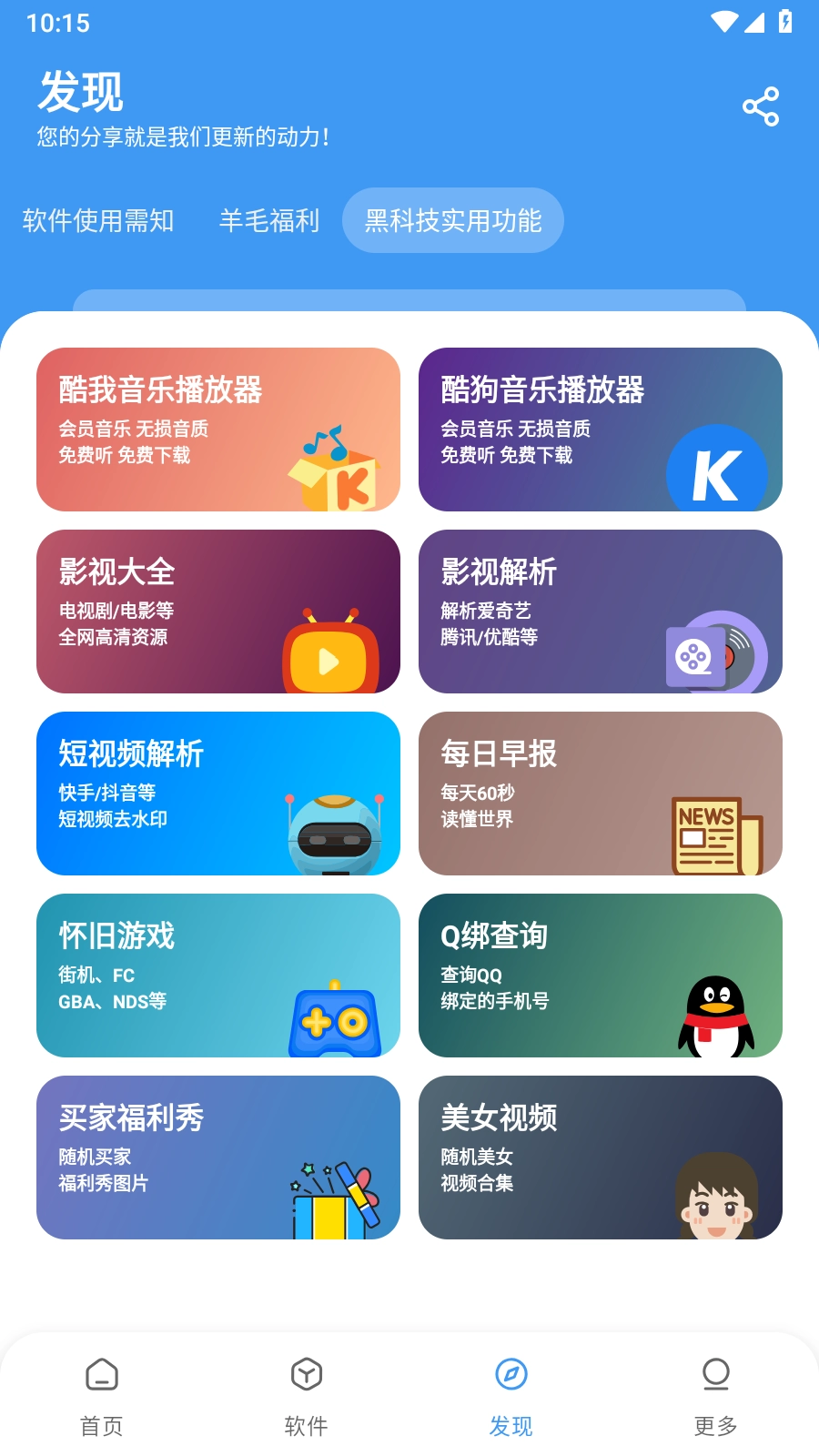The width and height of the screenshot is (819, 1456).
Task: Tap the girl avatar icon on 美女视频
Action: (718, 1198)
